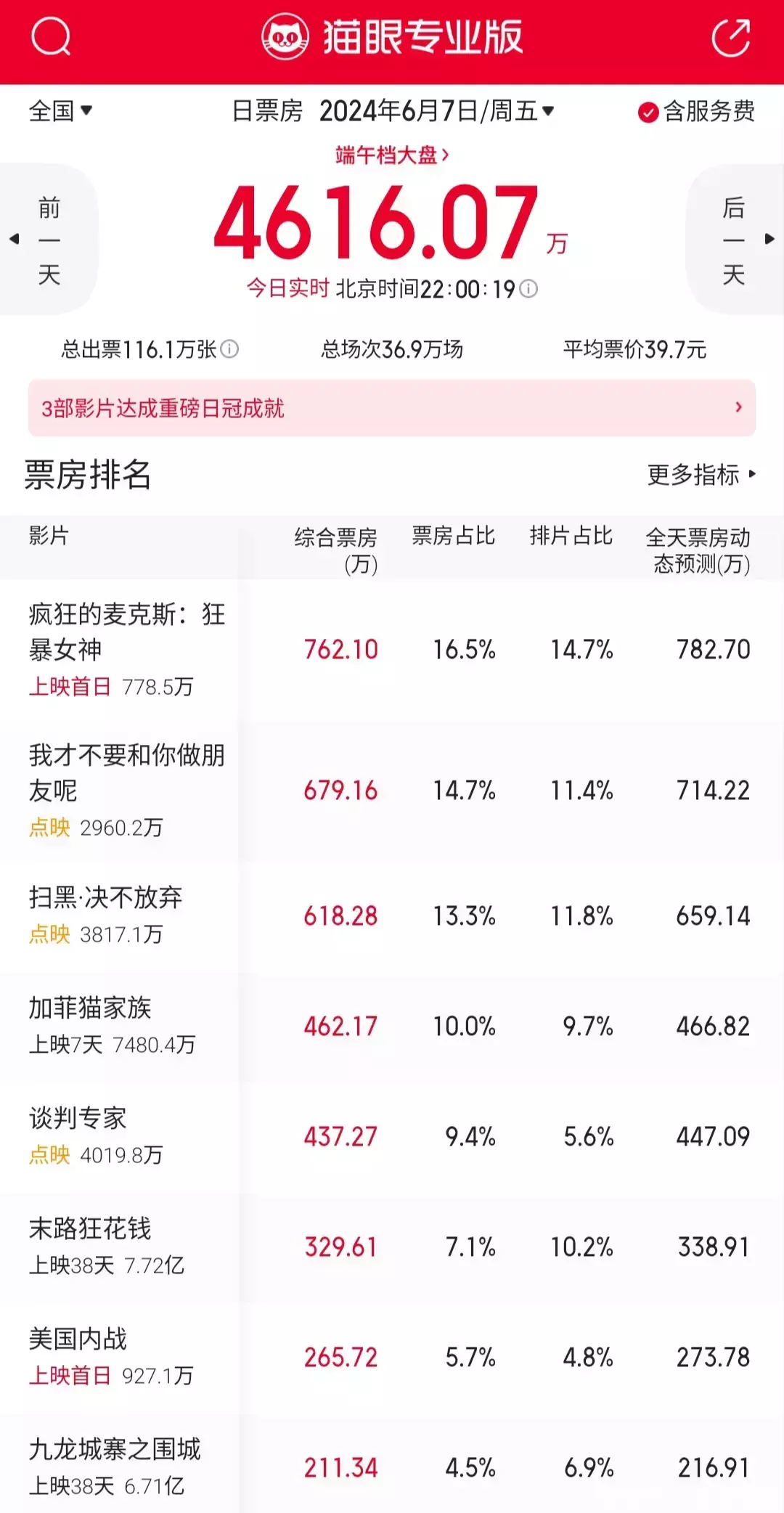Open the 端午档大盘 link
784x1513 pixels.
392,155
